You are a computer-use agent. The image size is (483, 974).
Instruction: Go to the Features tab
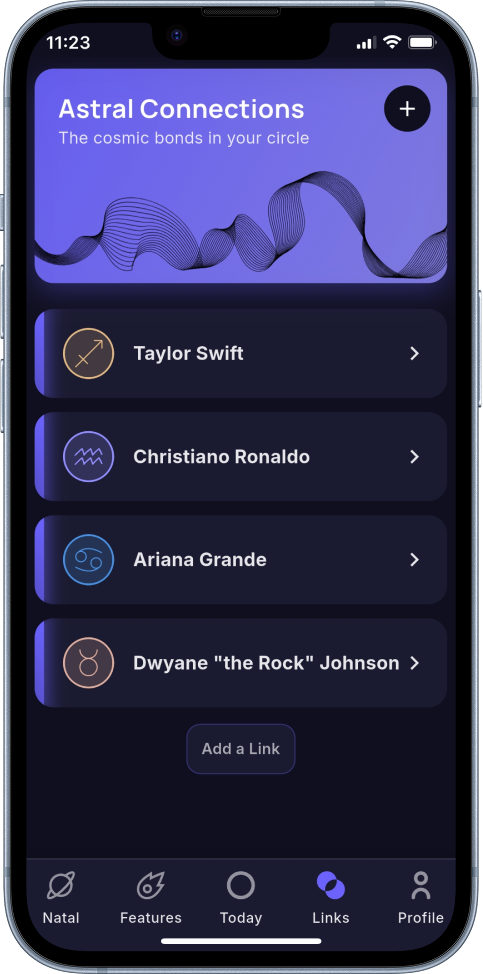(x=151, y=898)
